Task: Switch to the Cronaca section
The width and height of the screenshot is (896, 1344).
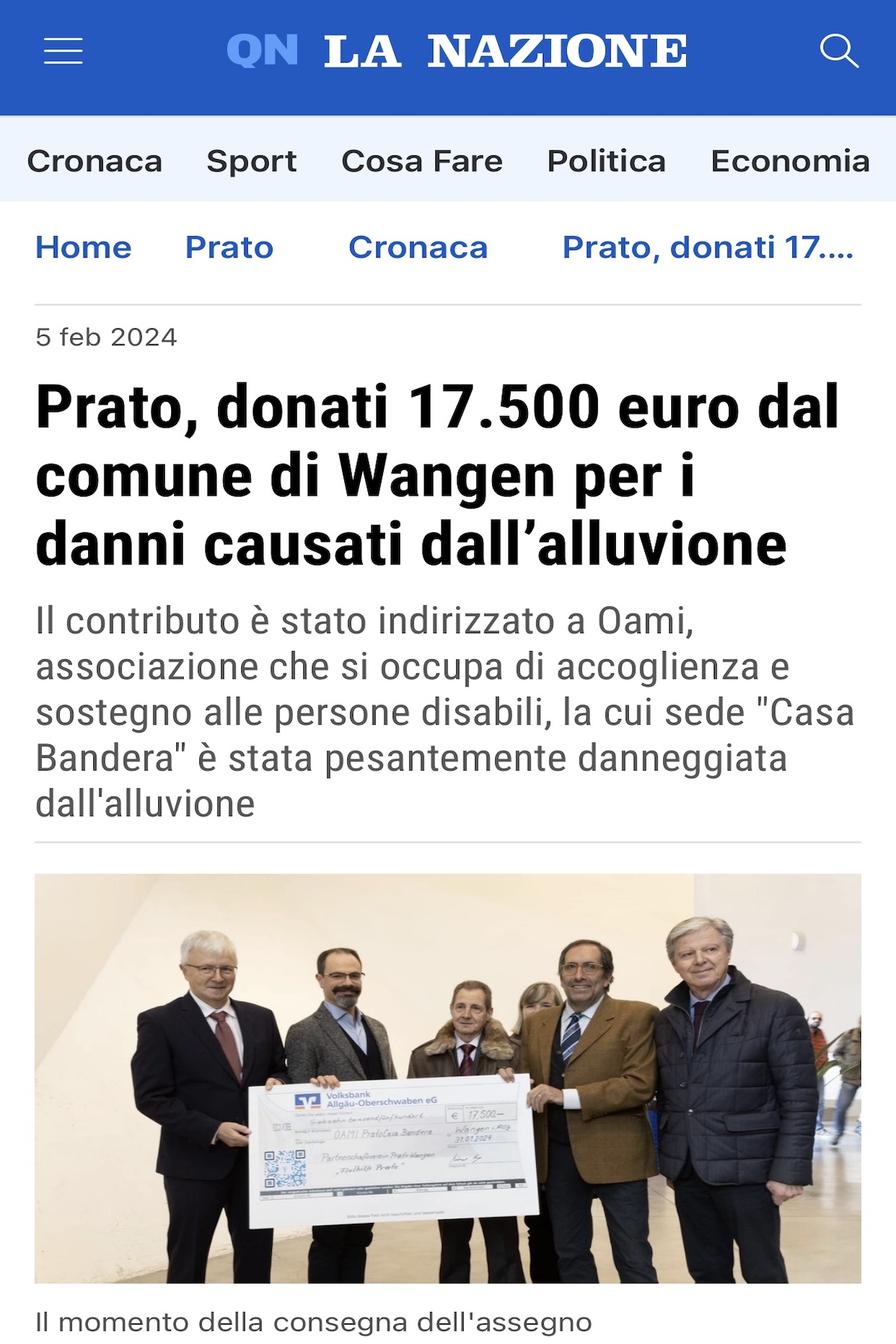Action: click(x=95, y=161)
